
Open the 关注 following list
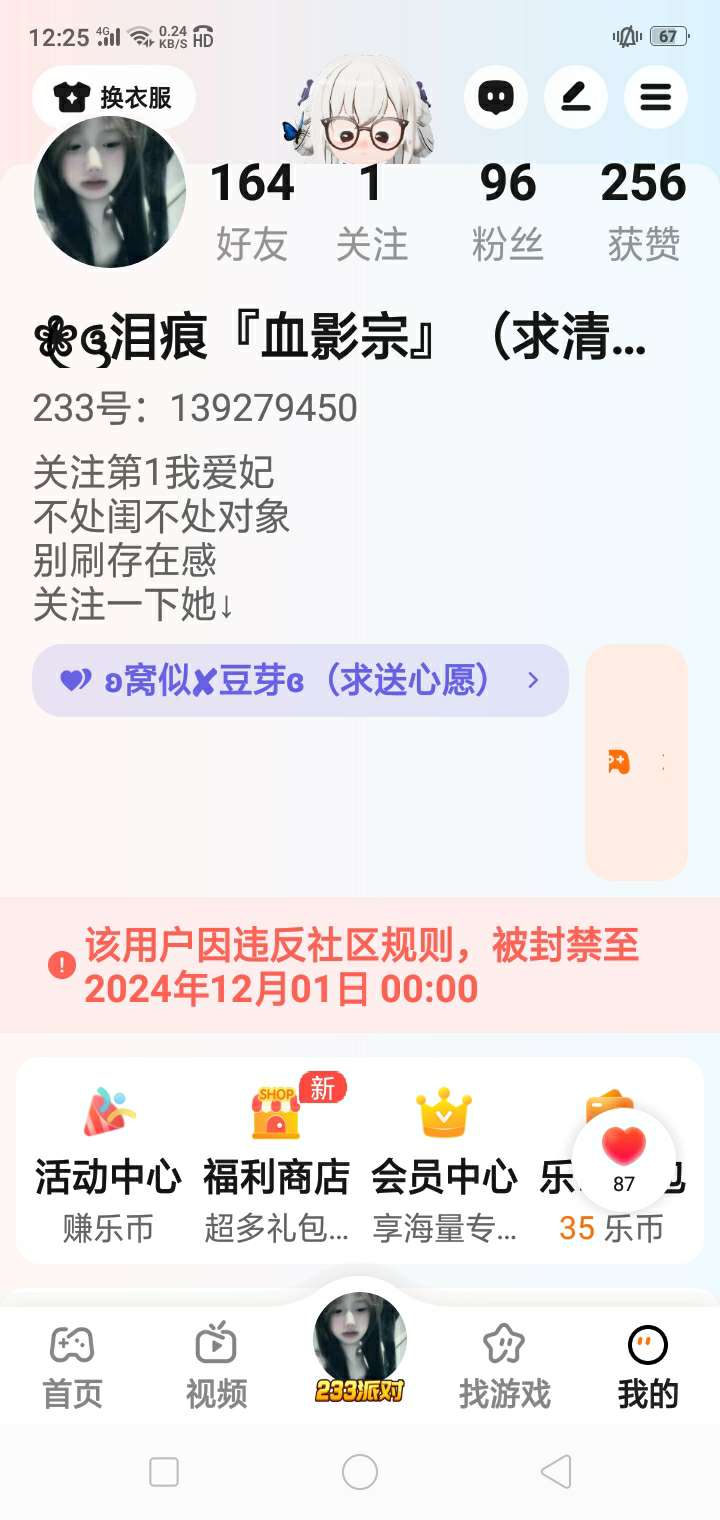[371, 210]
